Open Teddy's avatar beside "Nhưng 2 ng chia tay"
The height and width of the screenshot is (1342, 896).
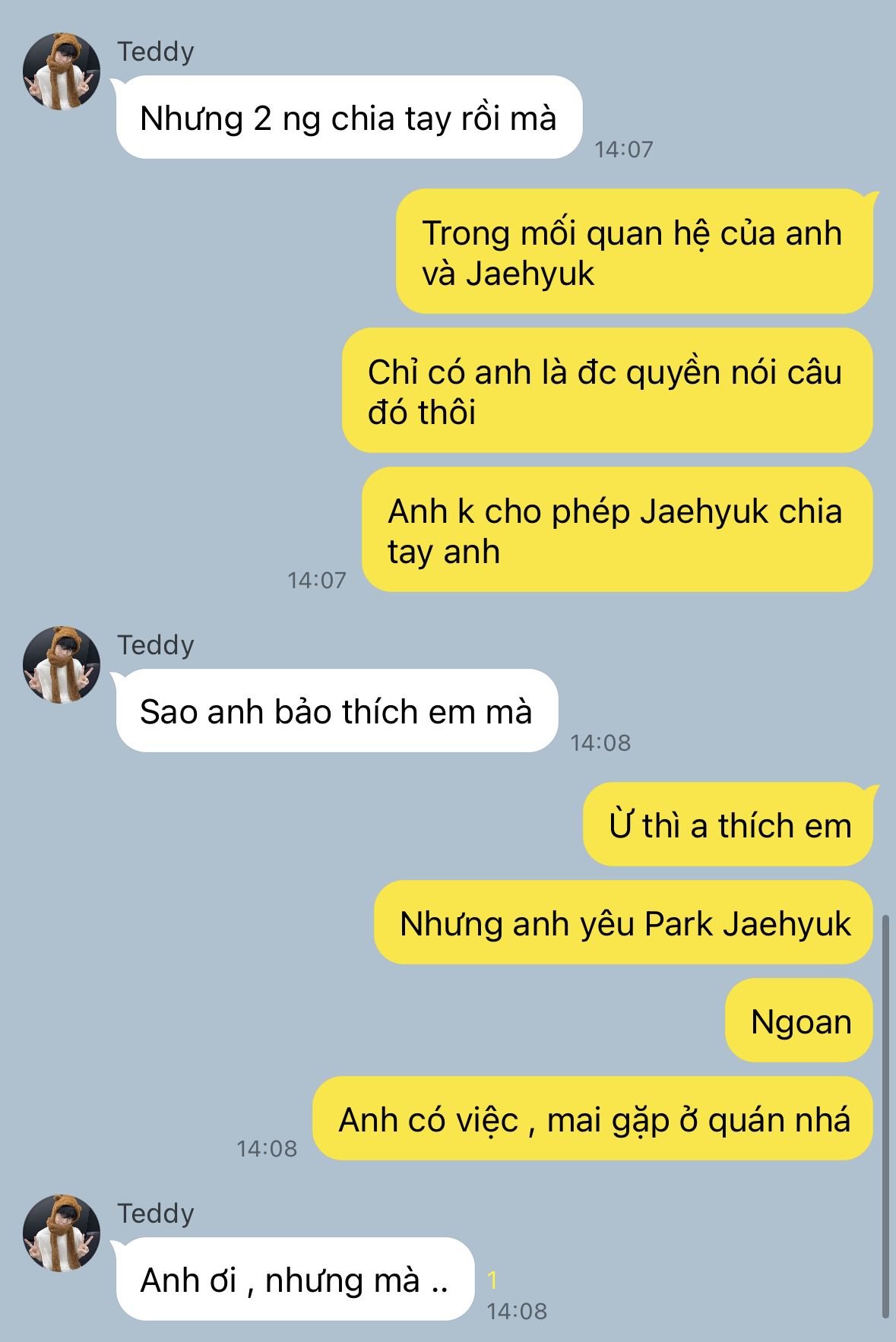[62, 72]
